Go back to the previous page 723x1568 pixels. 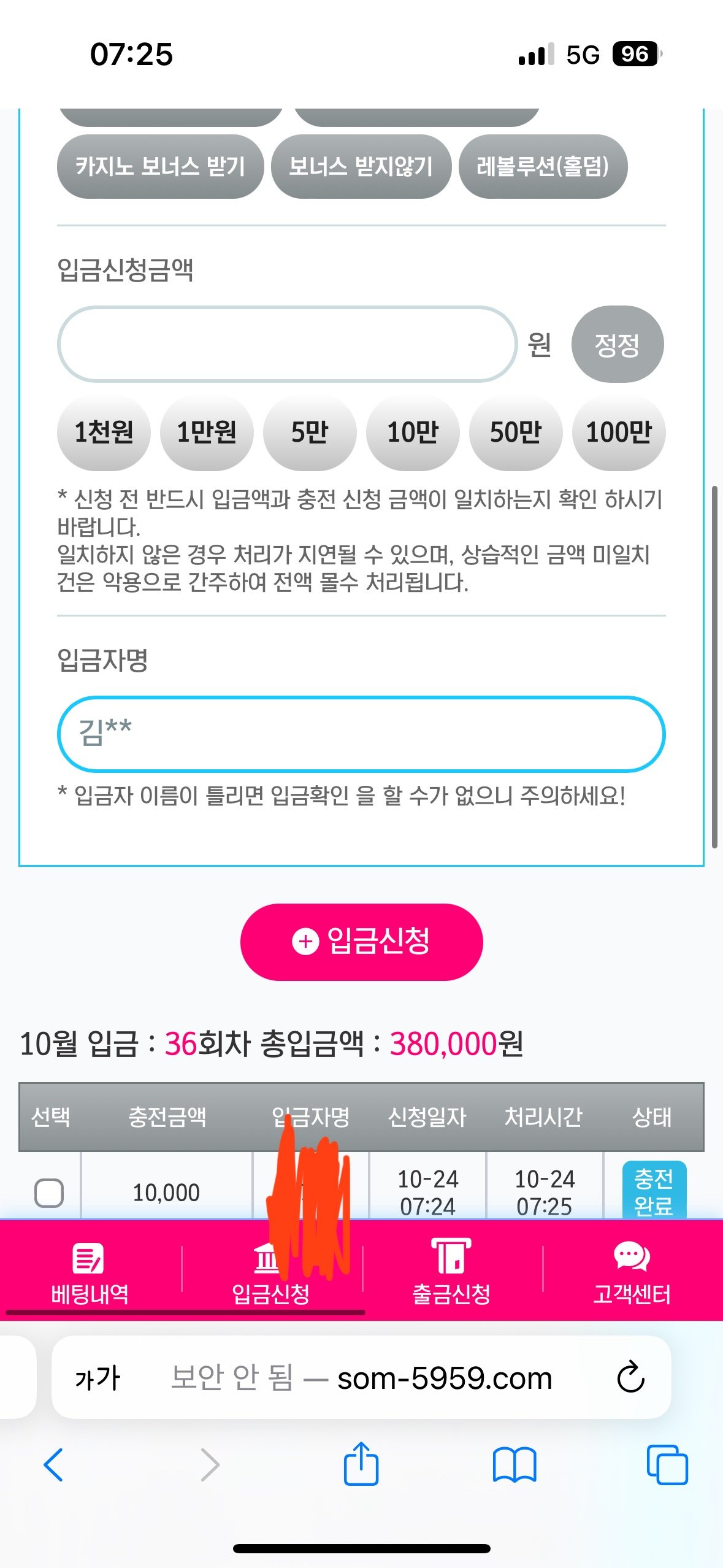53,1465
